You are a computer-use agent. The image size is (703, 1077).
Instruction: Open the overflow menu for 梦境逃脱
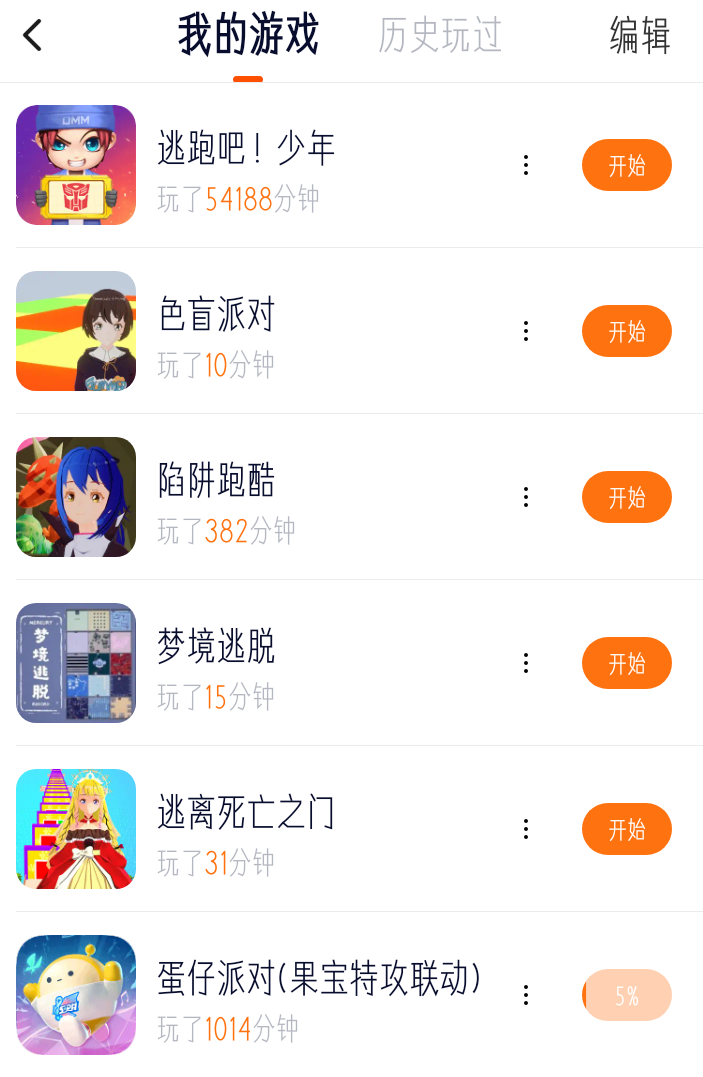pyautogui.click(x=526, y=663)
